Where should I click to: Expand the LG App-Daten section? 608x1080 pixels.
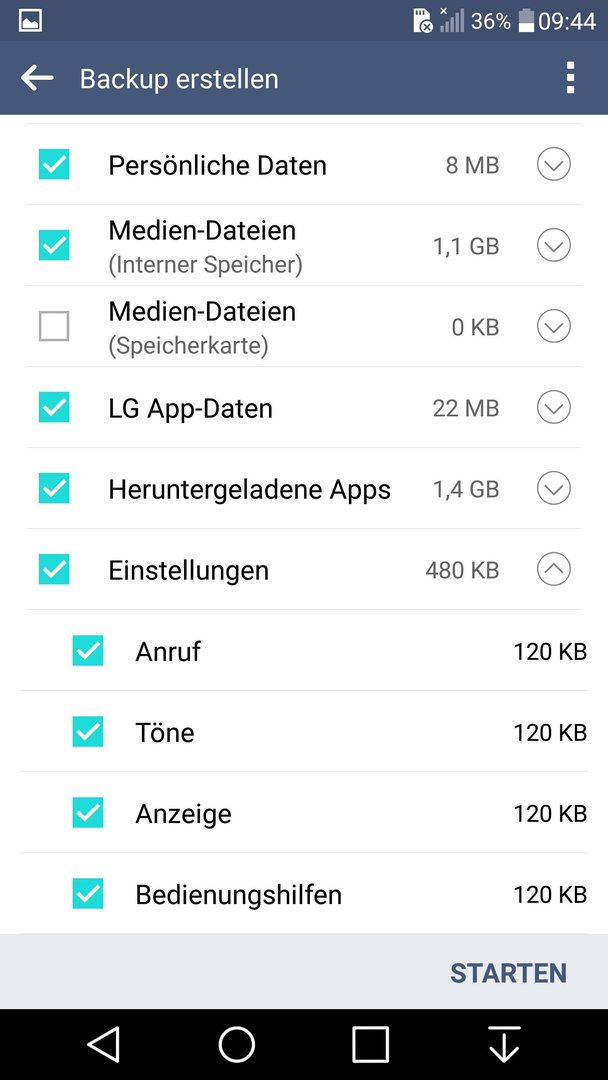[554, 408]
